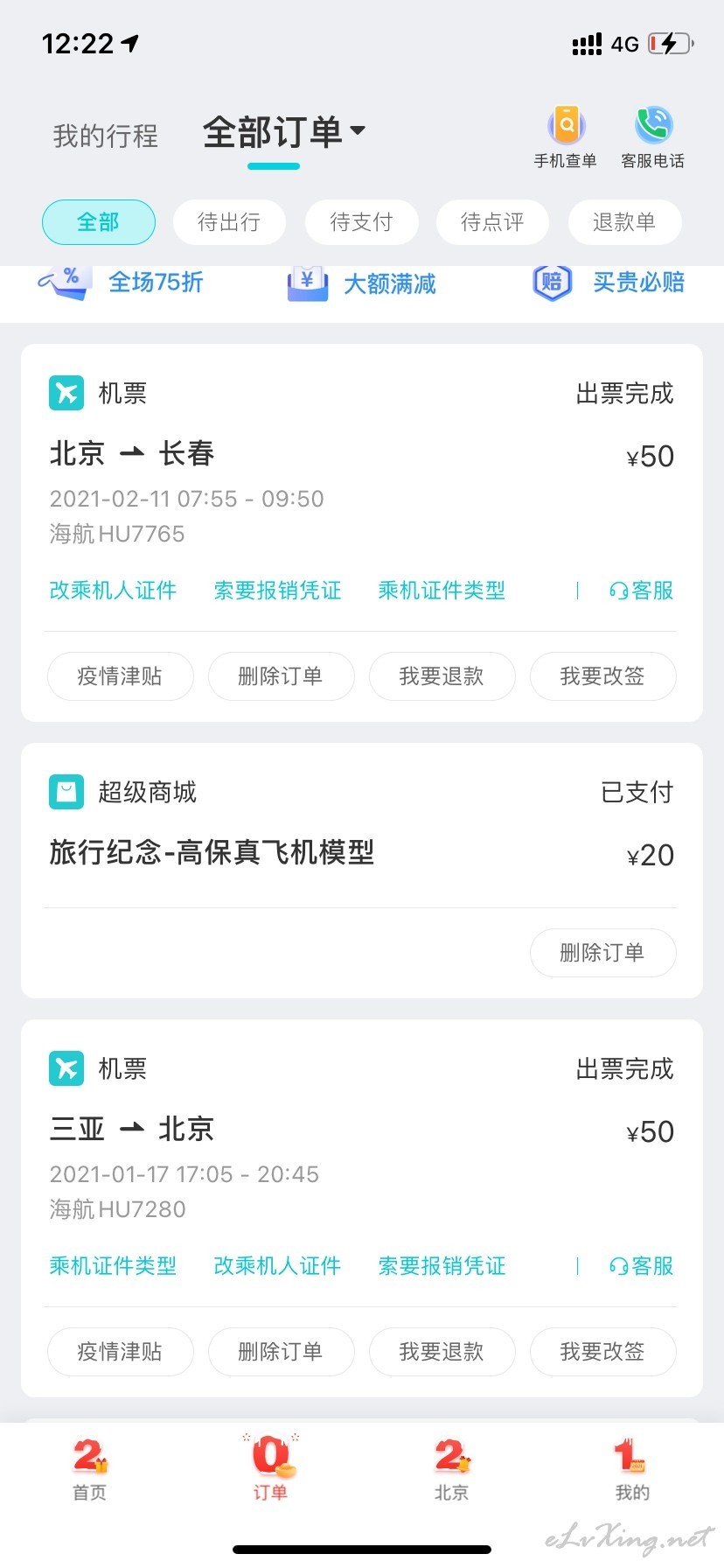The image size is (724, 1568).
Task: Switch to the 我的行程 tab
Action: [106, 136]
